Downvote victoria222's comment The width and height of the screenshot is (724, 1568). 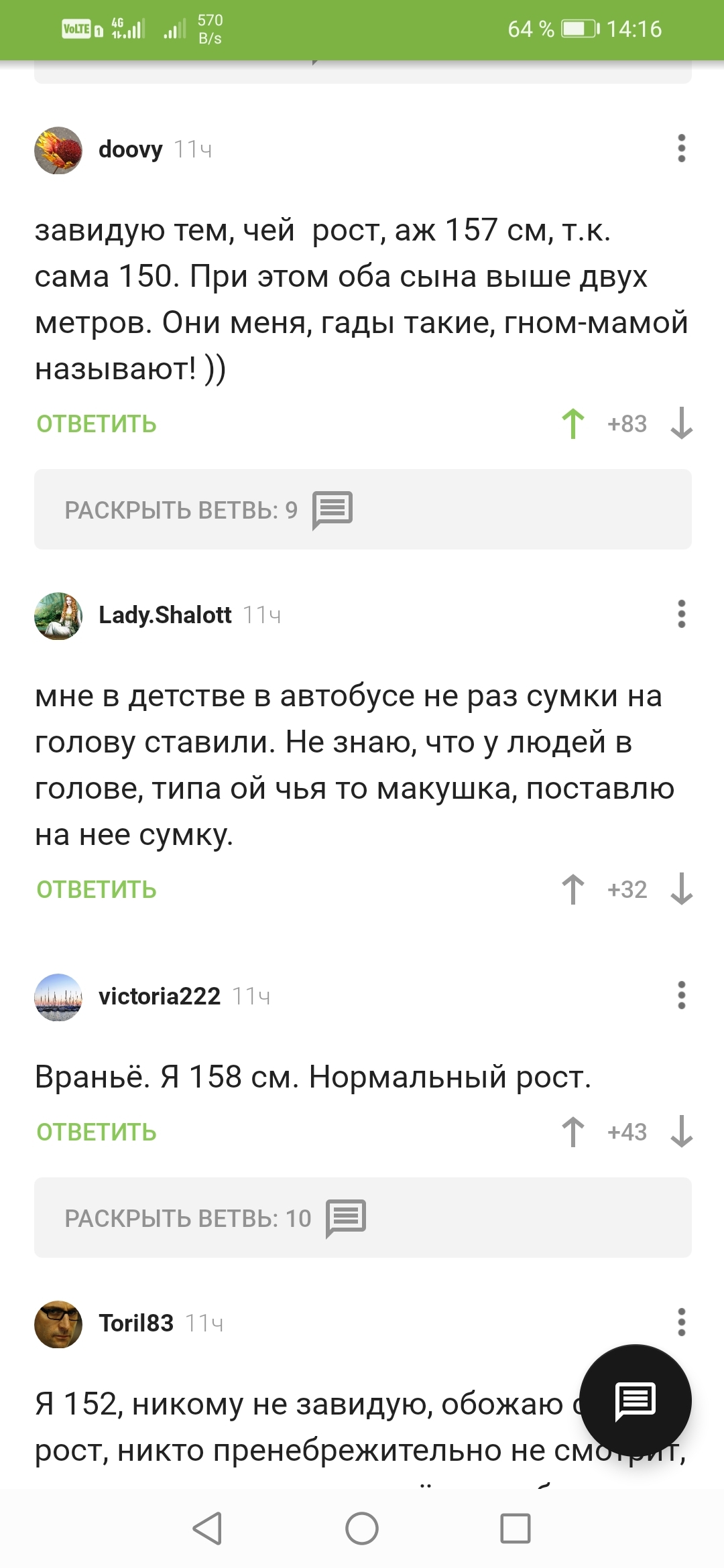pos(681,1132)
